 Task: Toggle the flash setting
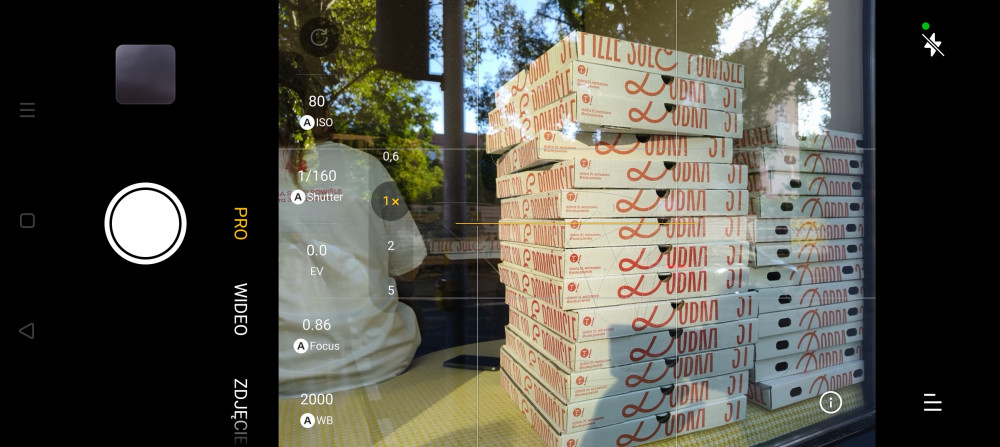click(932, 44)
